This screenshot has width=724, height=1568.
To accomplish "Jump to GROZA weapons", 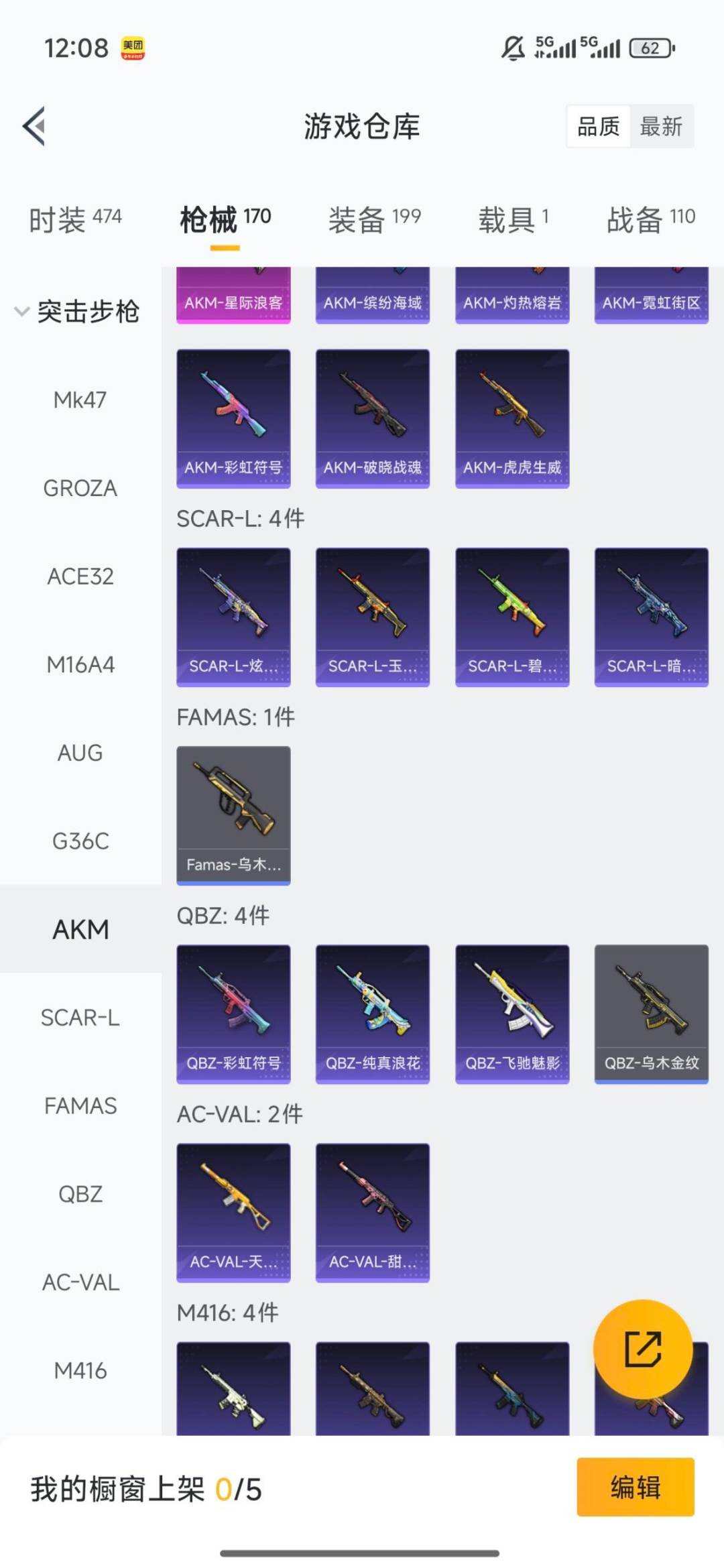I will pyautogui.click(x=80, y=488).
